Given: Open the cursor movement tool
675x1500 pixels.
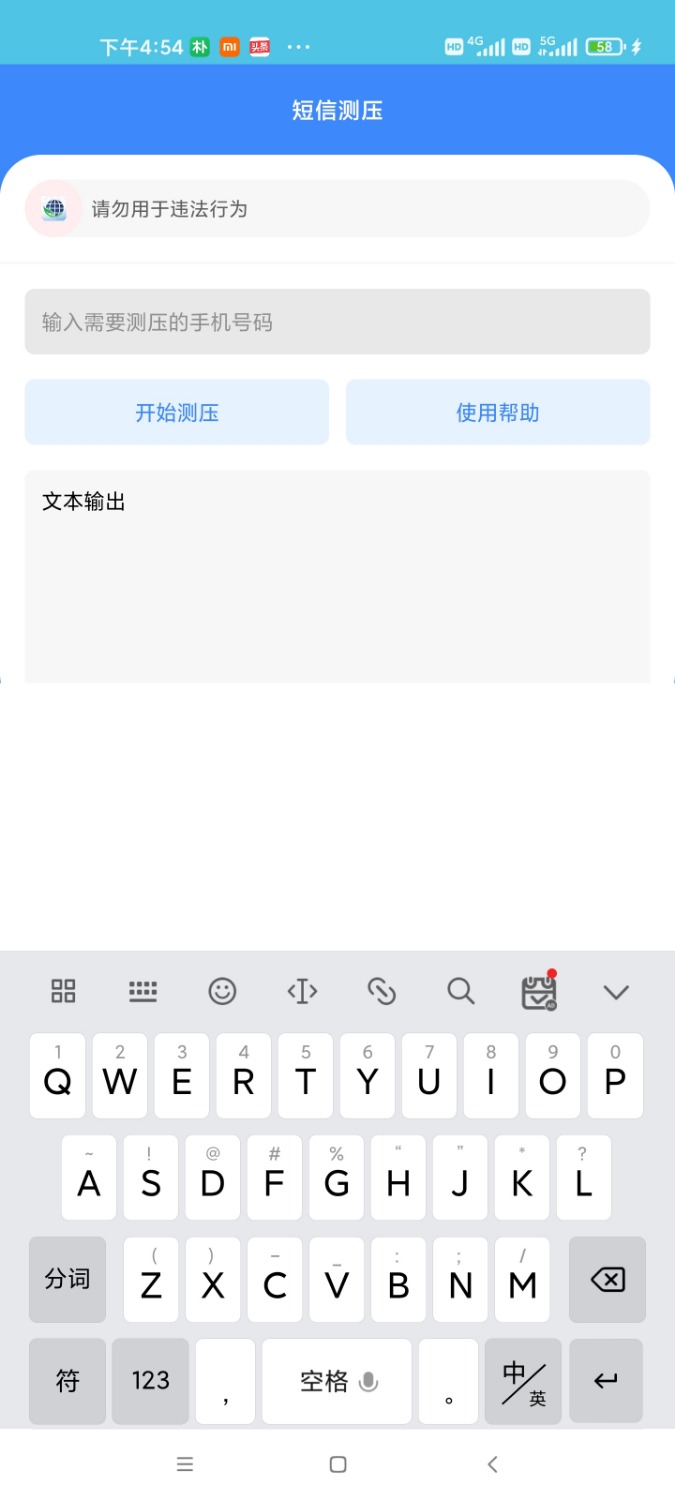Looking at the screenshot, I should point(302,991).
